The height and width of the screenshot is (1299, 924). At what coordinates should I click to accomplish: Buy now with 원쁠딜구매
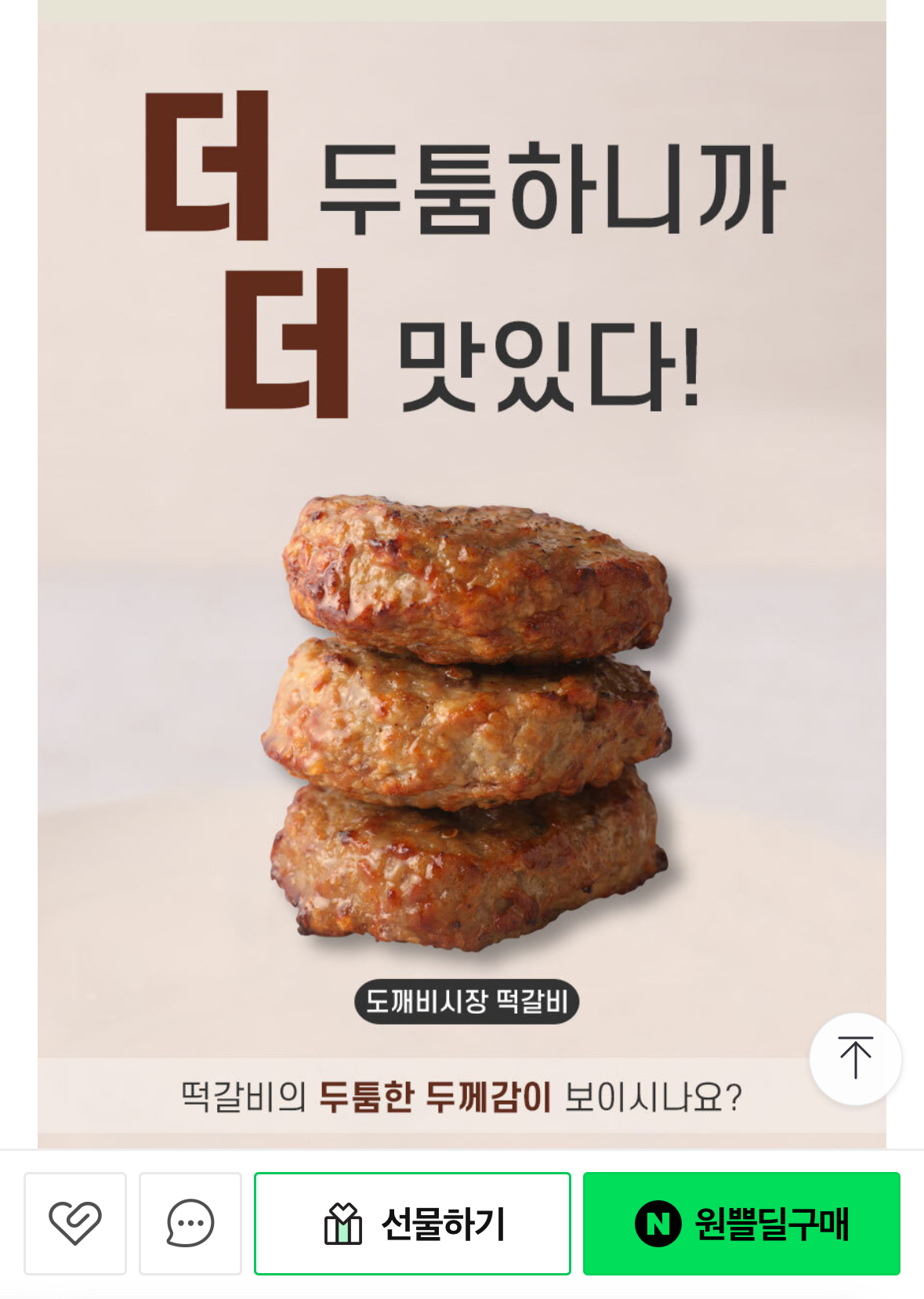point(741,1223)
